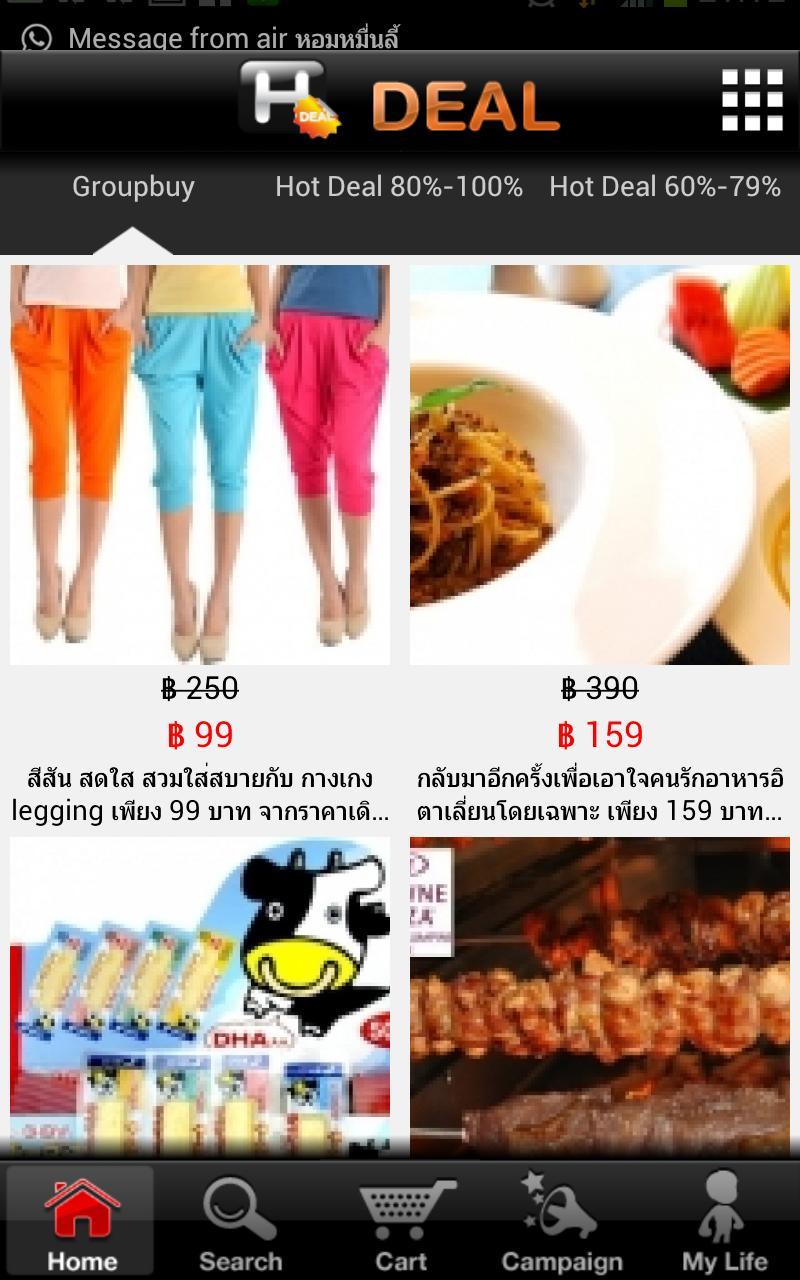The height and width of the screenshot is (1280, 800).
Task: Open the Search tab
Action: point(240,1222)
